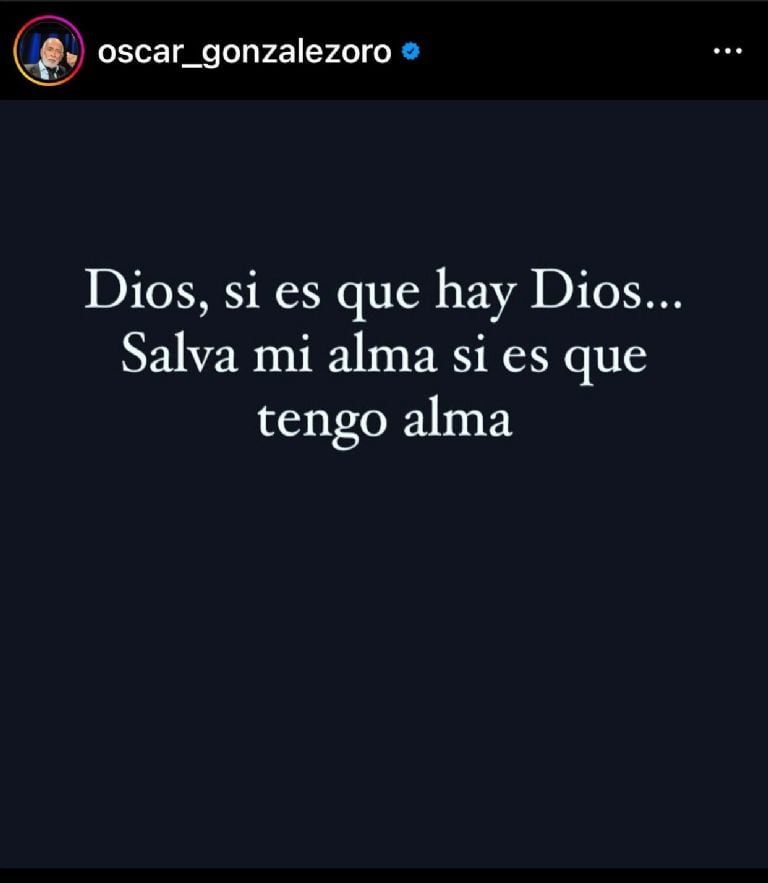Tap the profile avatar with story ring

(x=47, y=52)
